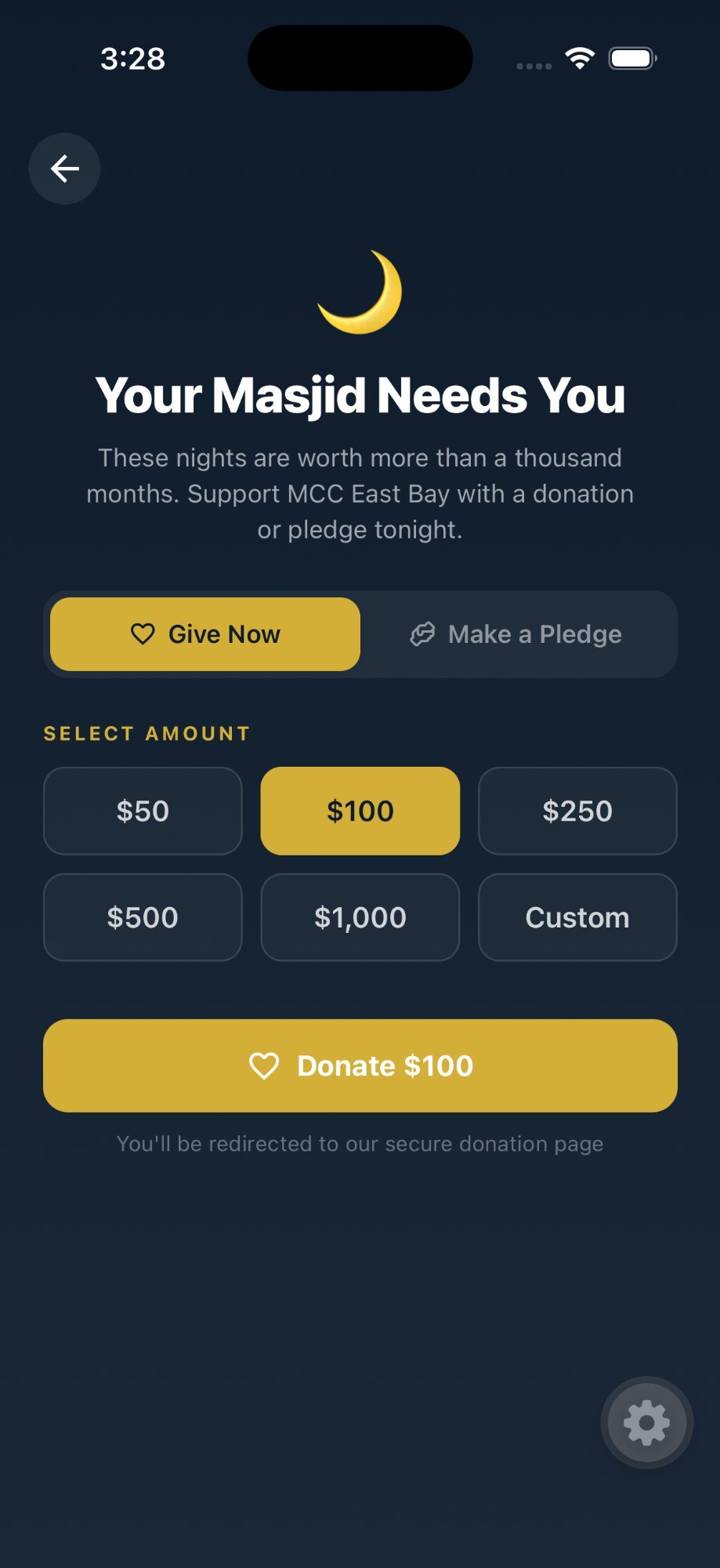This screenshot has height=1568, width=720.
Task: Select the $250 donation amount
Action: point(577,811)
